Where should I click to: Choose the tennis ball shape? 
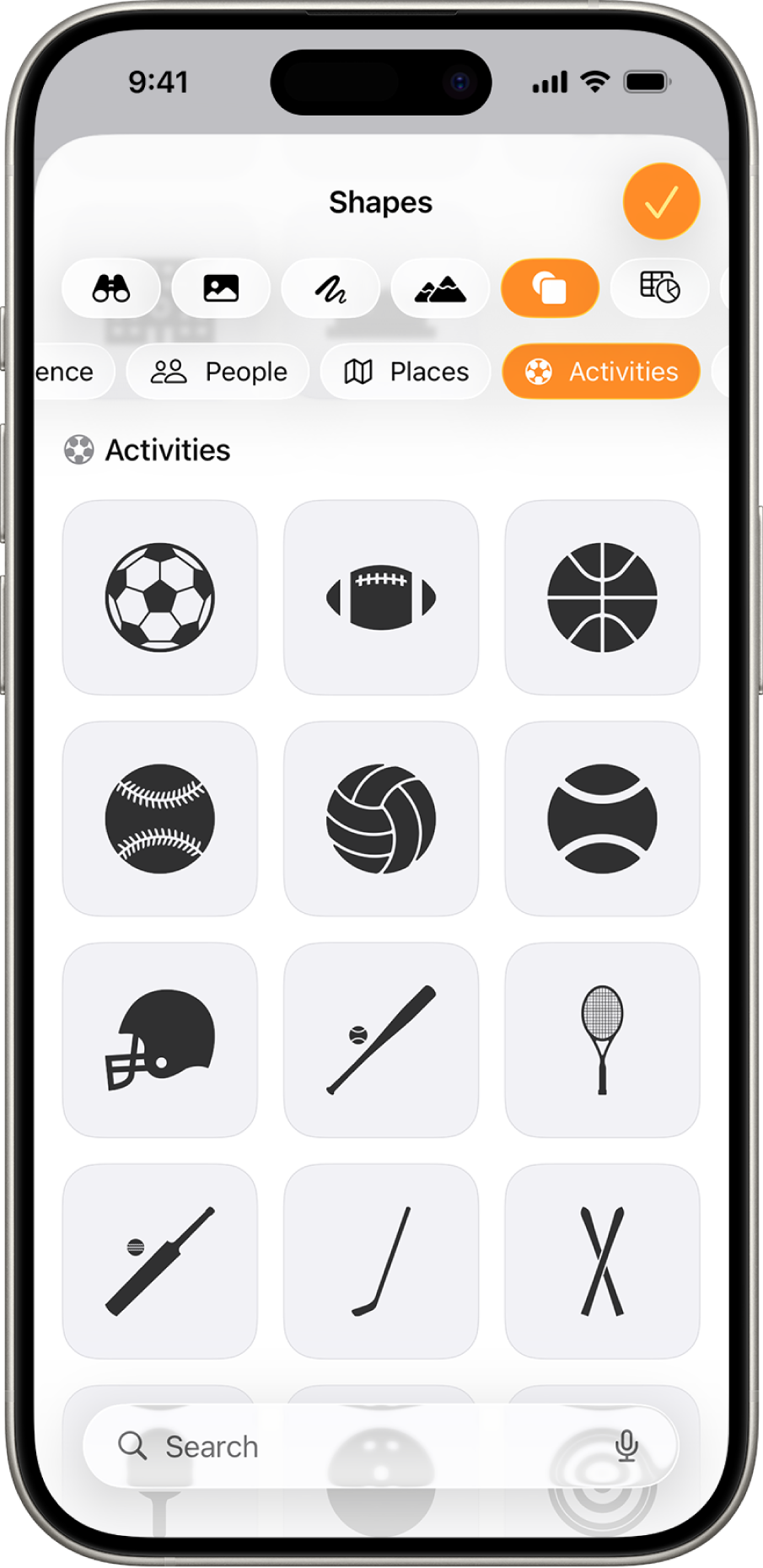pyautogui.click(x=601, y=817)
